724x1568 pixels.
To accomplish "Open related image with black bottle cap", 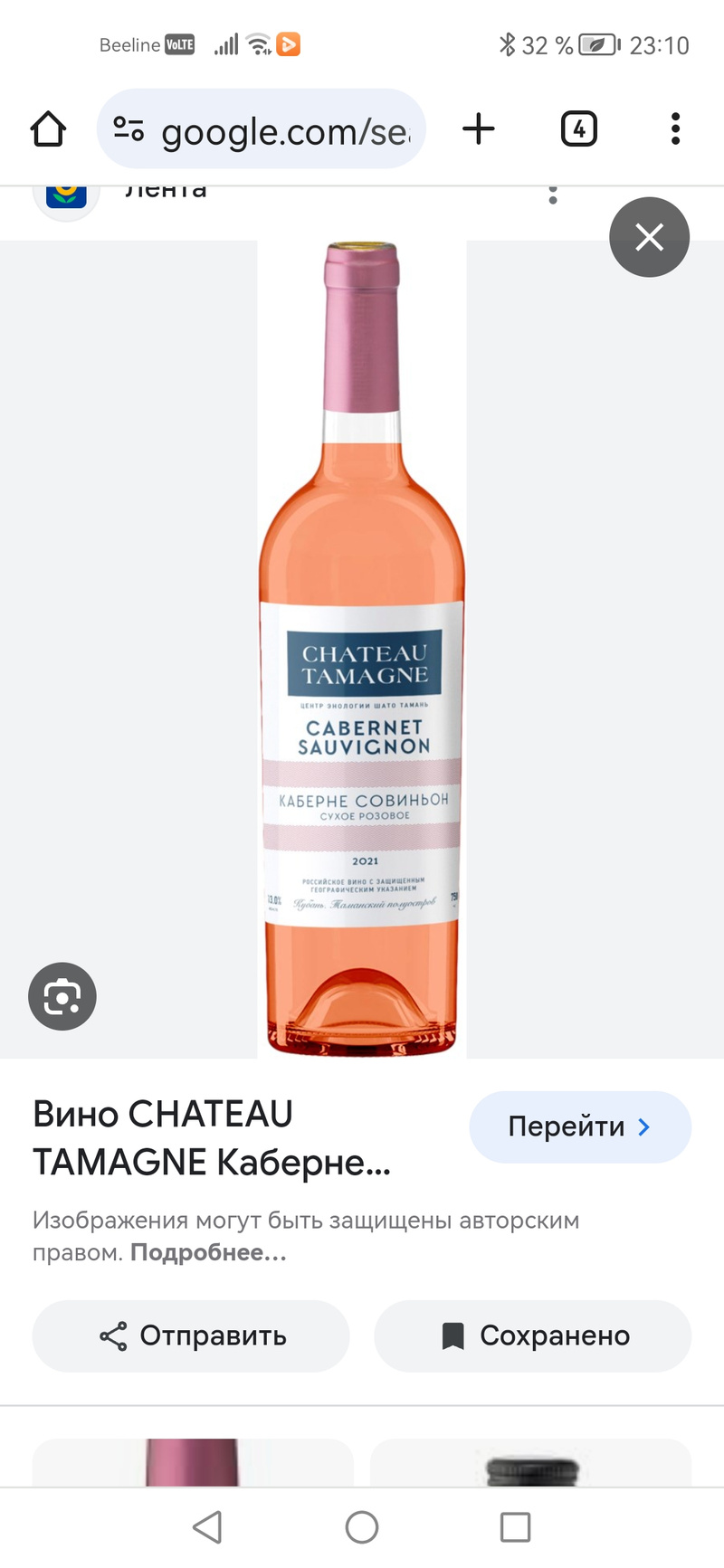I will (x=531, y=1462).
